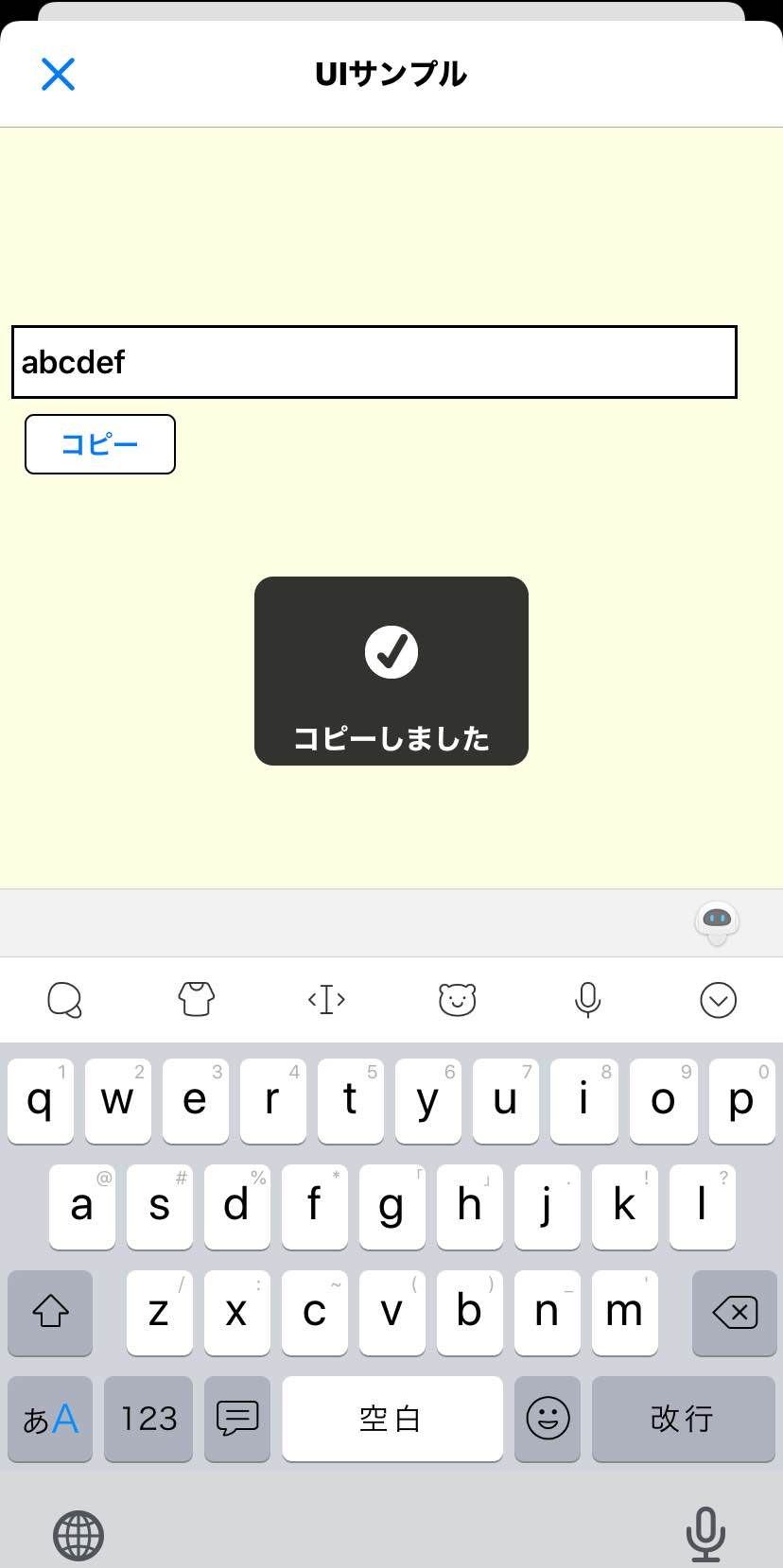This screenshot has height=1568, width=783.
Task: Hit the backspace key
Action: coord(735,1312)
